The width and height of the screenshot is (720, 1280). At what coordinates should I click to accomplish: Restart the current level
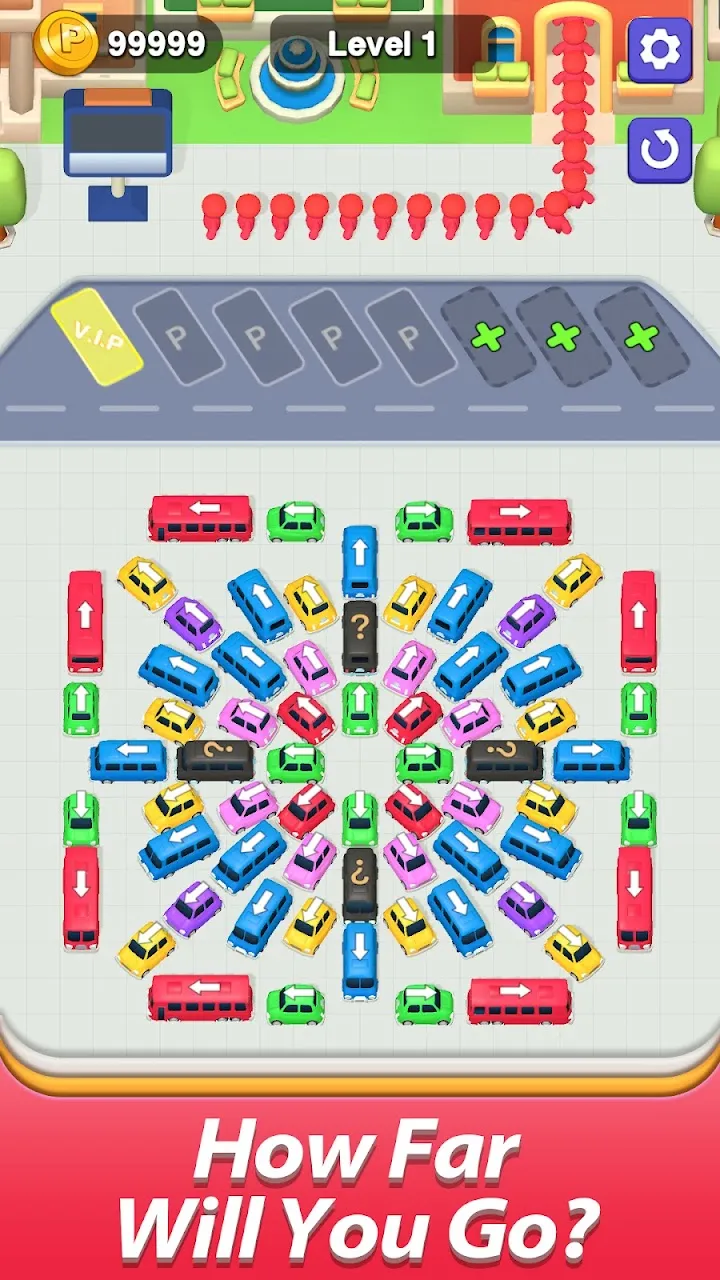point(660,150)
